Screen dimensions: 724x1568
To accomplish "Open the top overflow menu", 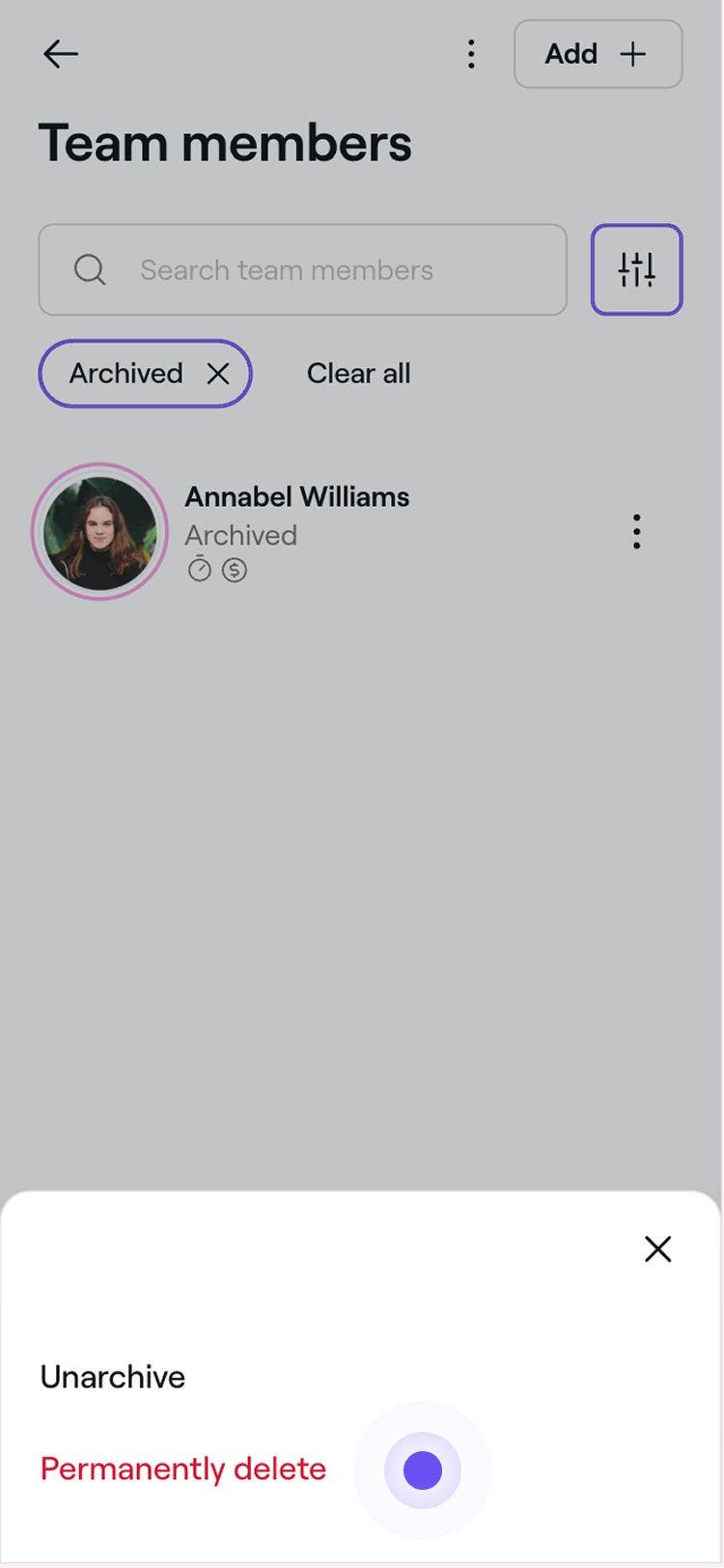I will [x=471, y=54].
